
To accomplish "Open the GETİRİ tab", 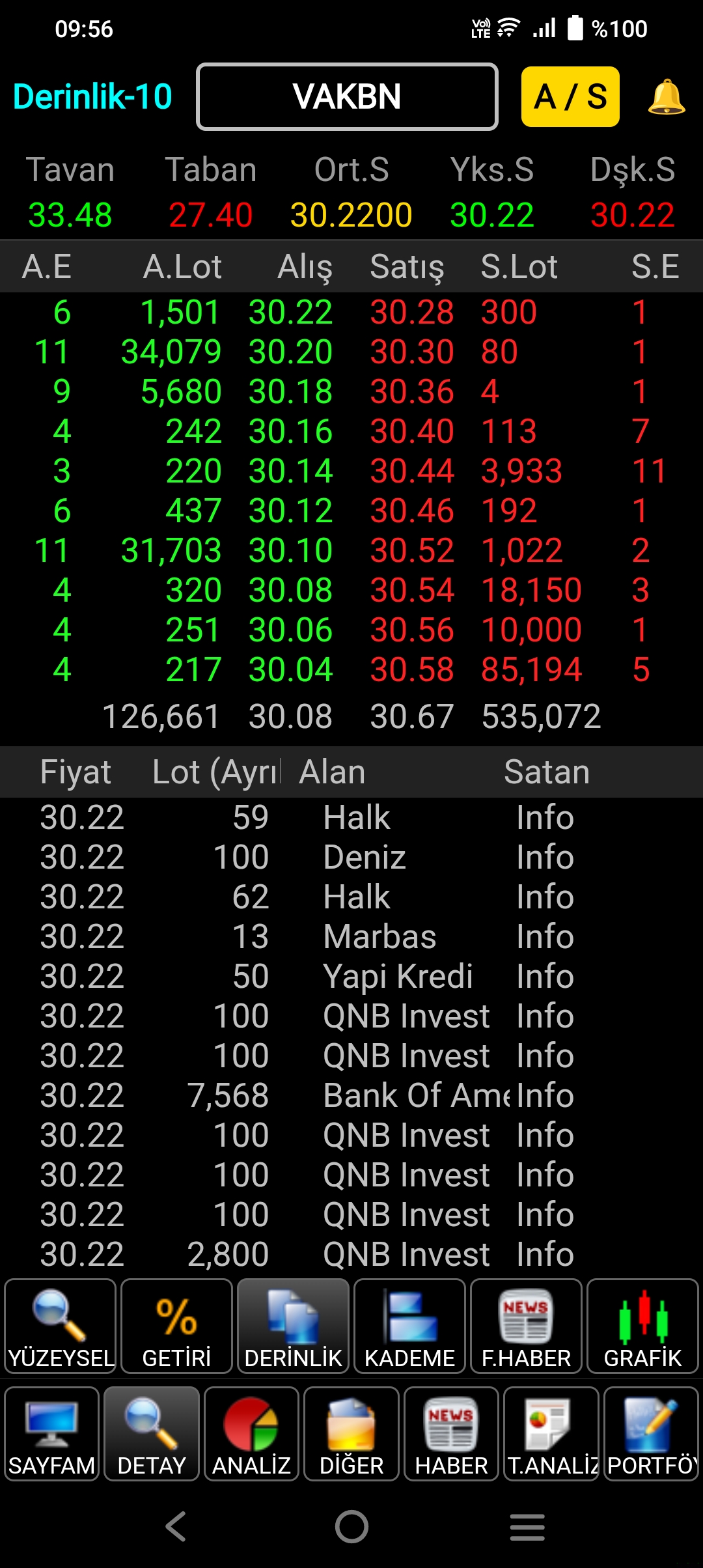I will click(x=176, y=1326).
